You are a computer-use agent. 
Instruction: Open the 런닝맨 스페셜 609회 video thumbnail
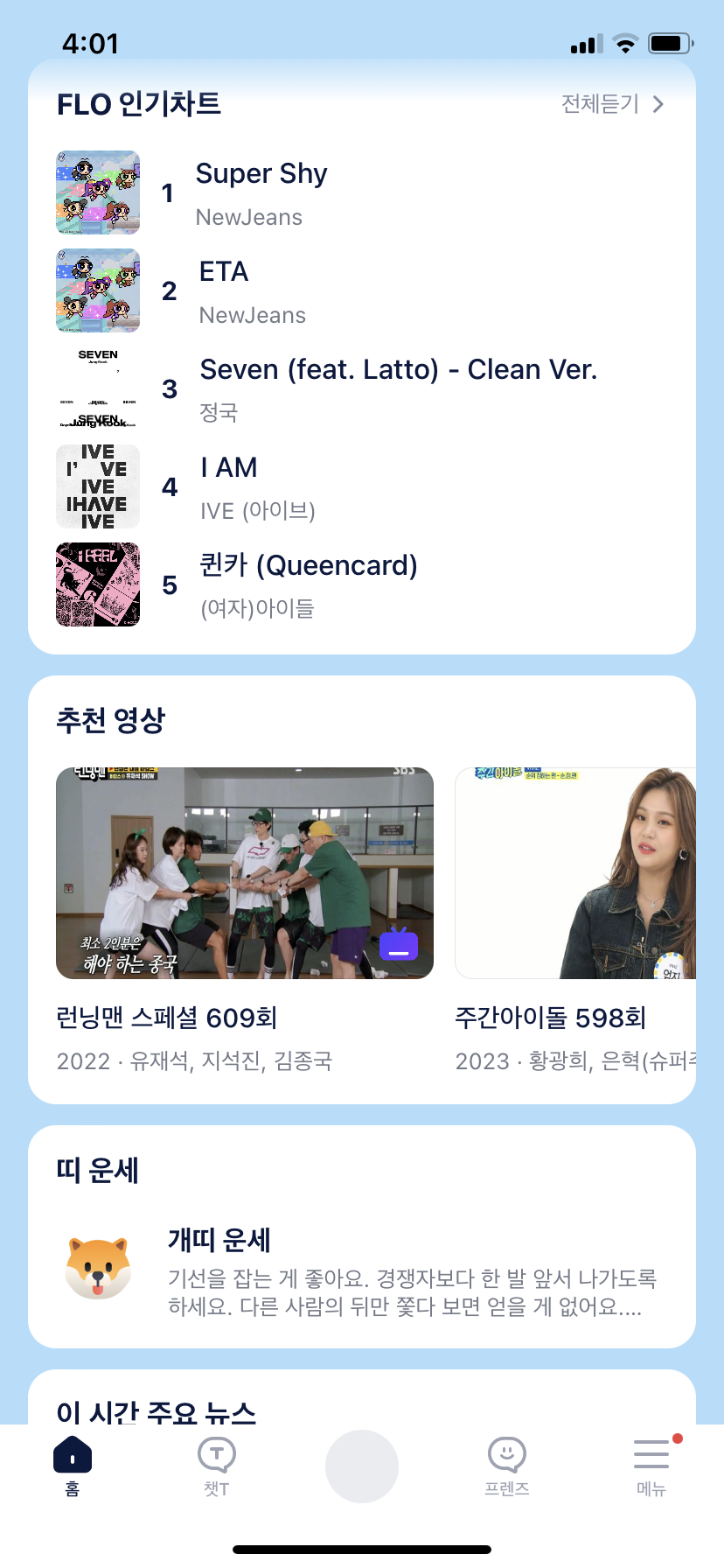click(x=245, y=872)
